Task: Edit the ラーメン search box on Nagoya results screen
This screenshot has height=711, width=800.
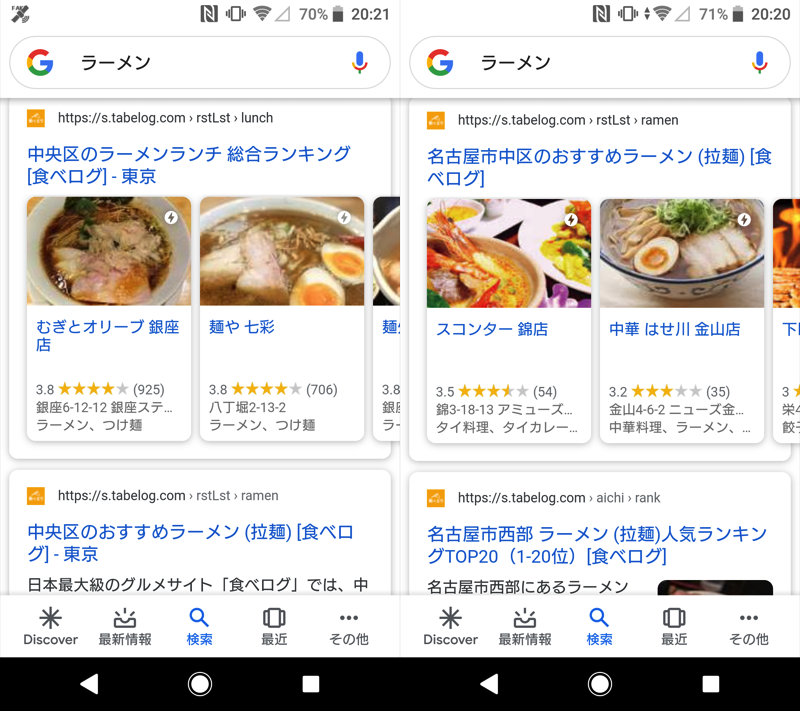Action: coord(580,63)
